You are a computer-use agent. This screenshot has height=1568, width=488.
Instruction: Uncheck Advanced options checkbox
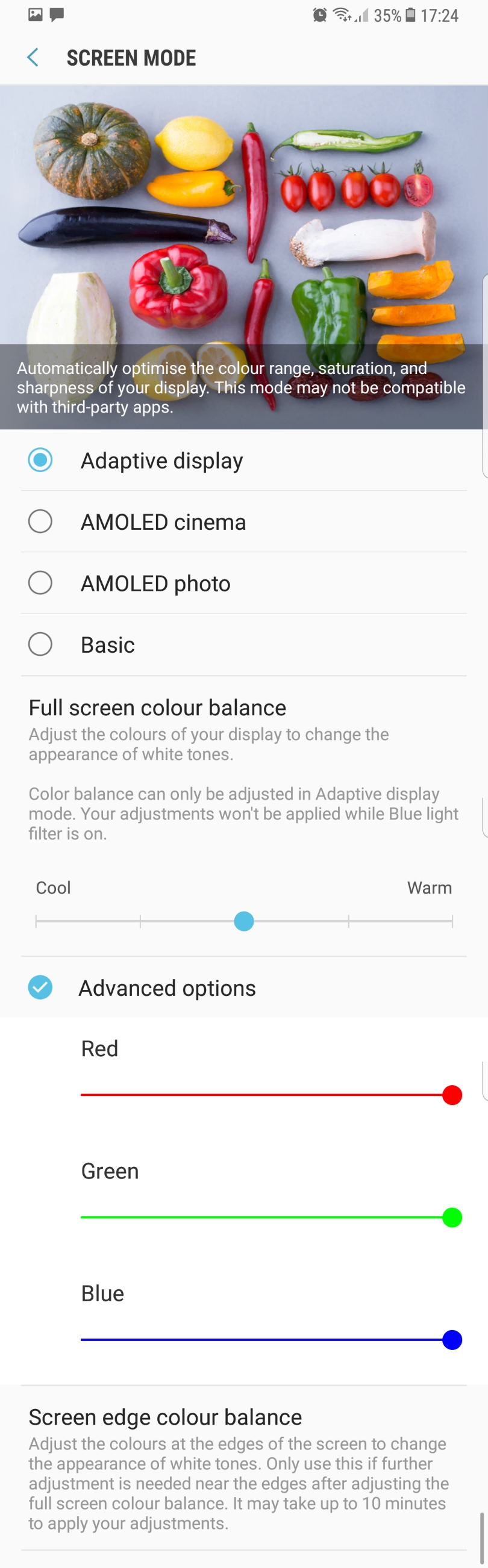coord(40,988)
